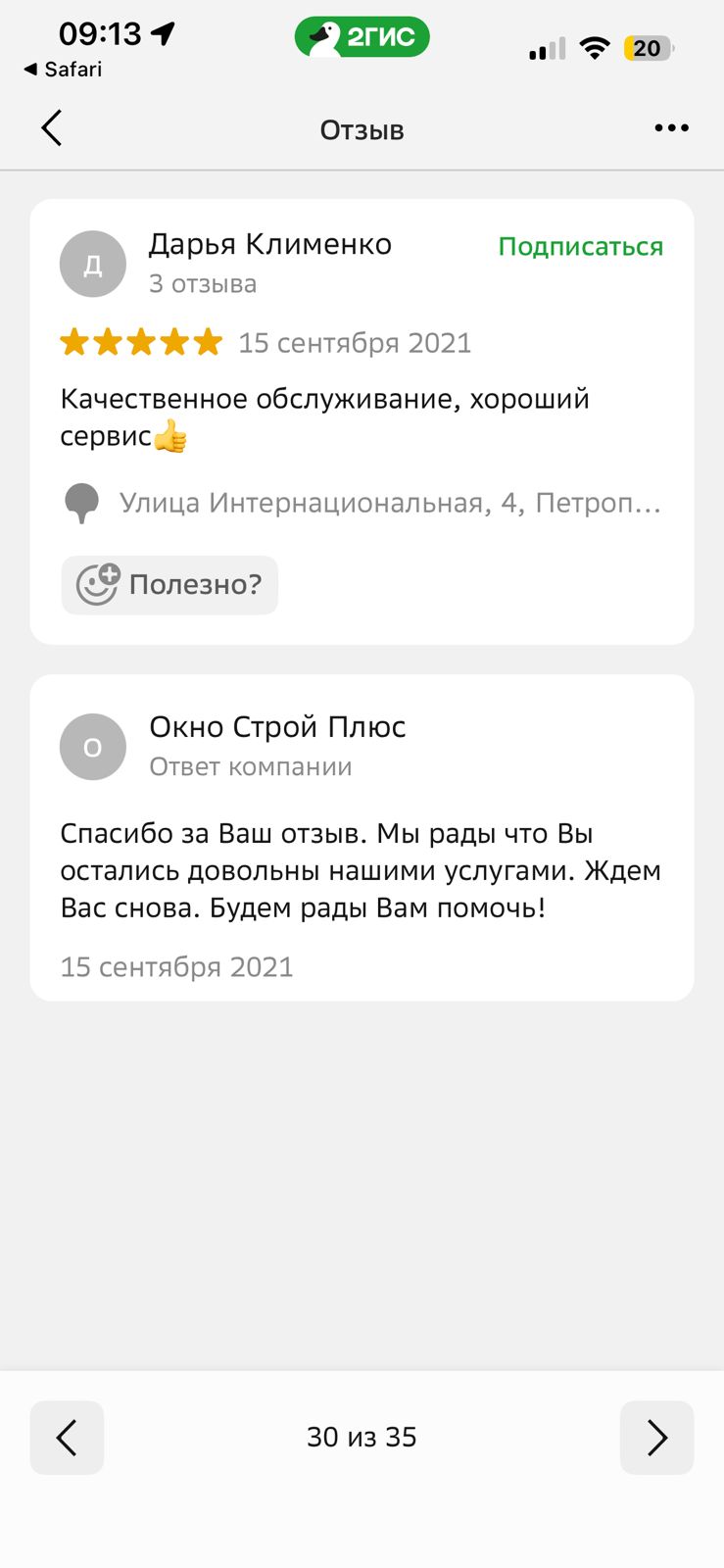Go back from the Отзыв screen

coord(52,128)
